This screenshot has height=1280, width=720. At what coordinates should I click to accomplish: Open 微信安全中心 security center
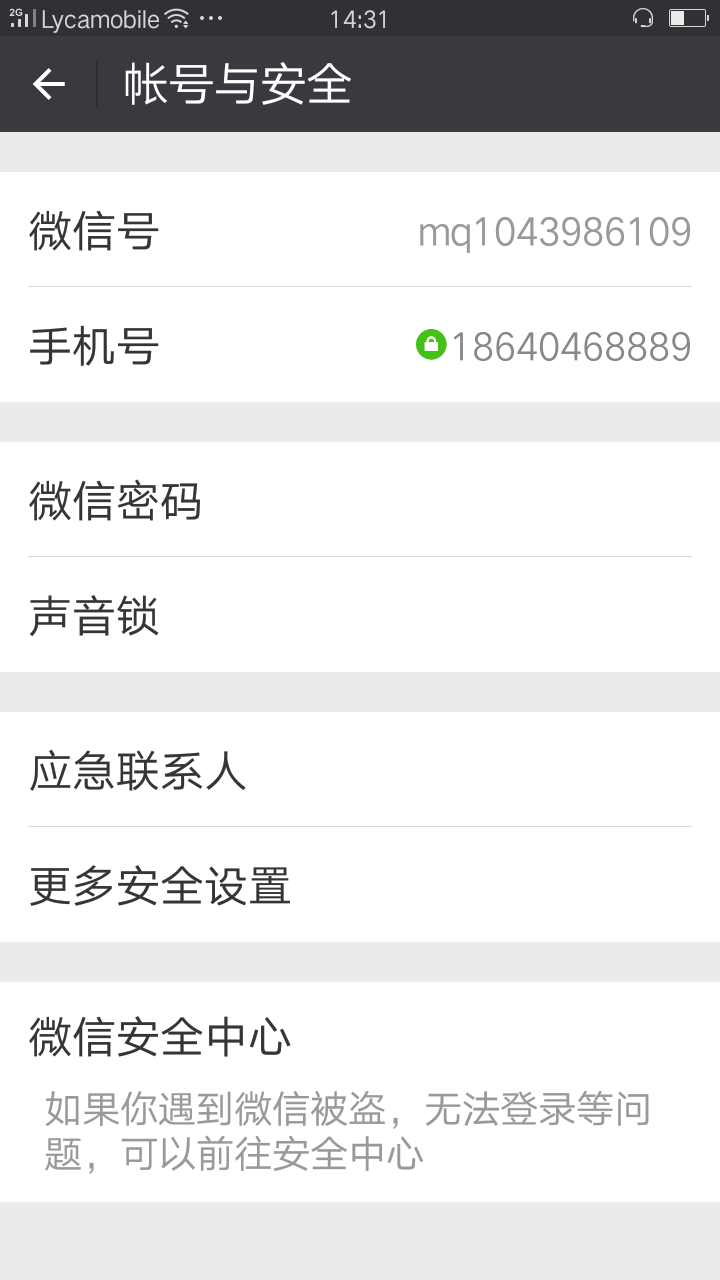tap(360, 1090)
